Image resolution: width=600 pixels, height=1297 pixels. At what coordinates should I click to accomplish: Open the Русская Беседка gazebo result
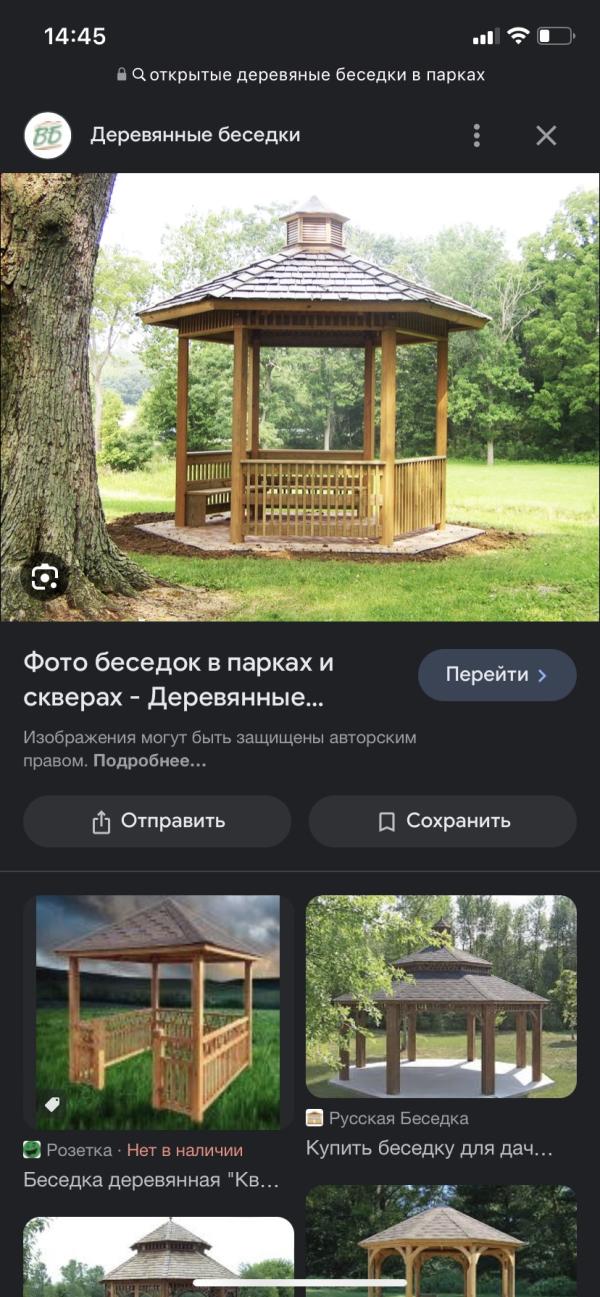(441, 996)
